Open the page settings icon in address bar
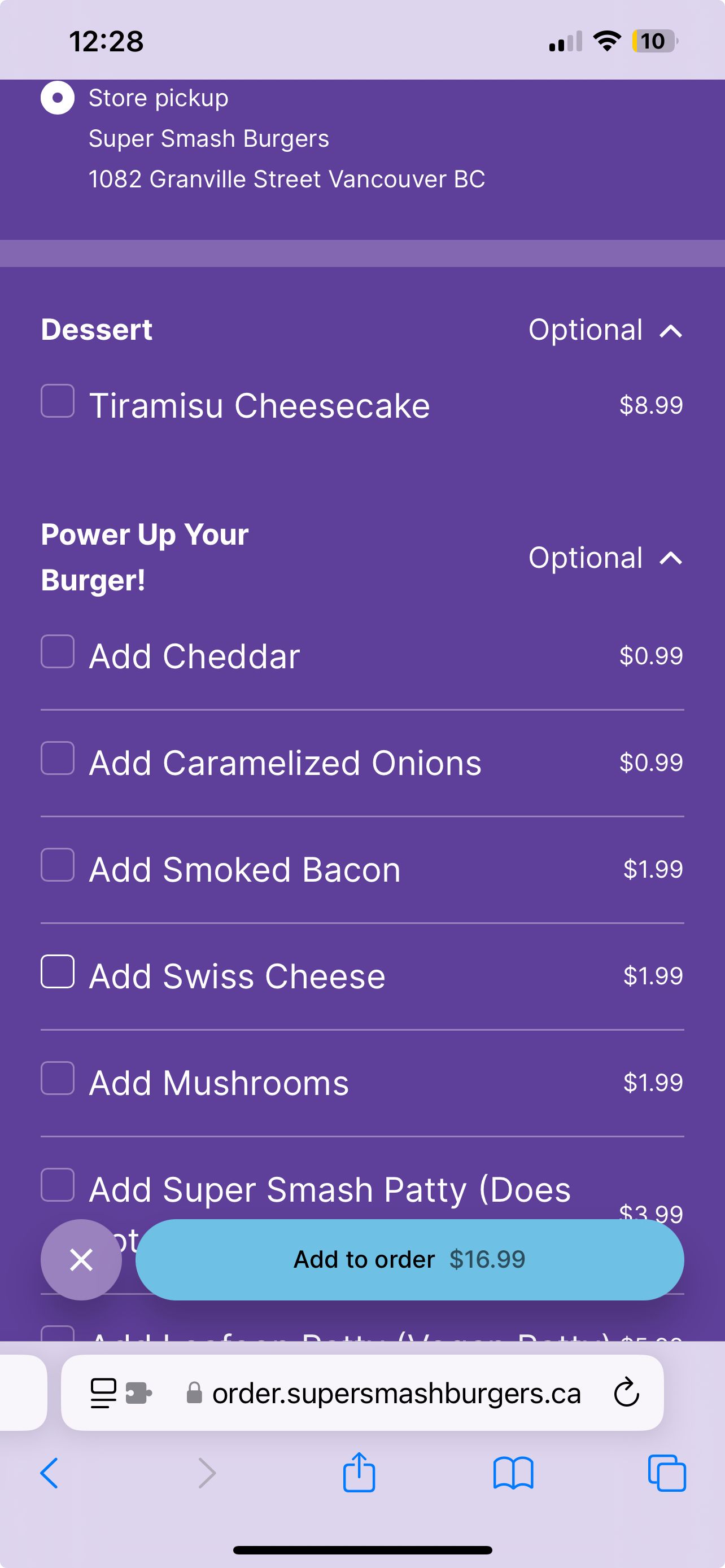The image size is (725, 1568). click(x=102, y=1393)
